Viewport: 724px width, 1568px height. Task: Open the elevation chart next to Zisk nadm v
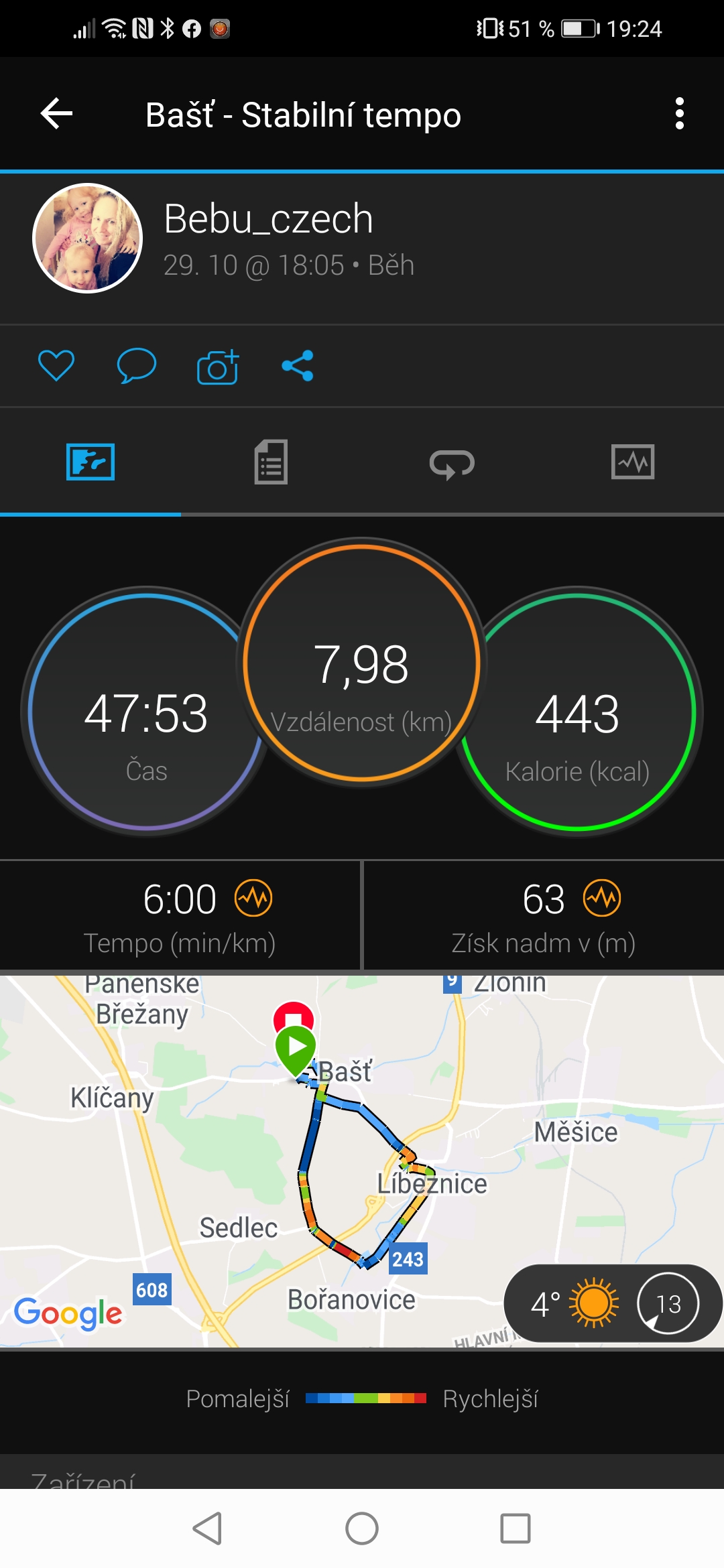(602, 898)
